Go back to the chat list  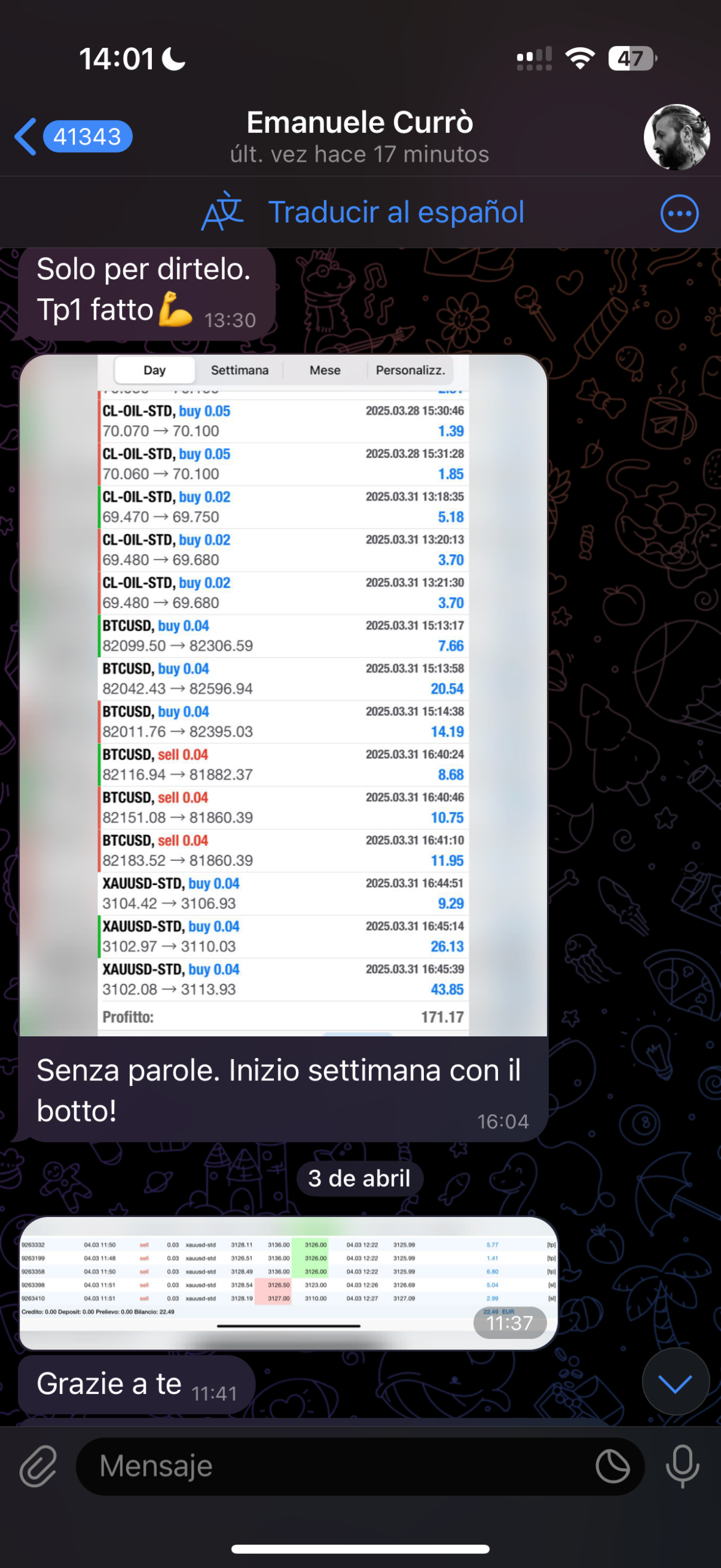pos(72,136)
